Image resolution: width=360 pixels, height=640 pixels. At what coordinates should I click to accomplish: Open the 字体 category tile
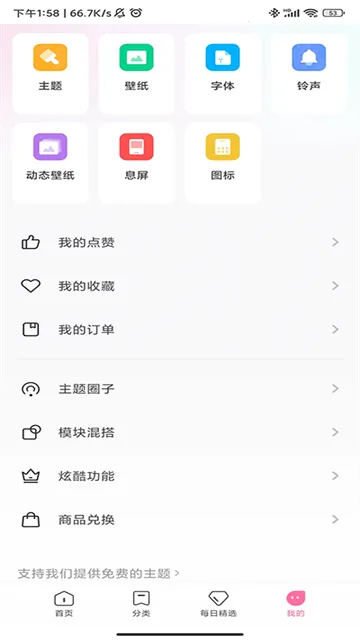pyautogui.click(x=222, y=73)
